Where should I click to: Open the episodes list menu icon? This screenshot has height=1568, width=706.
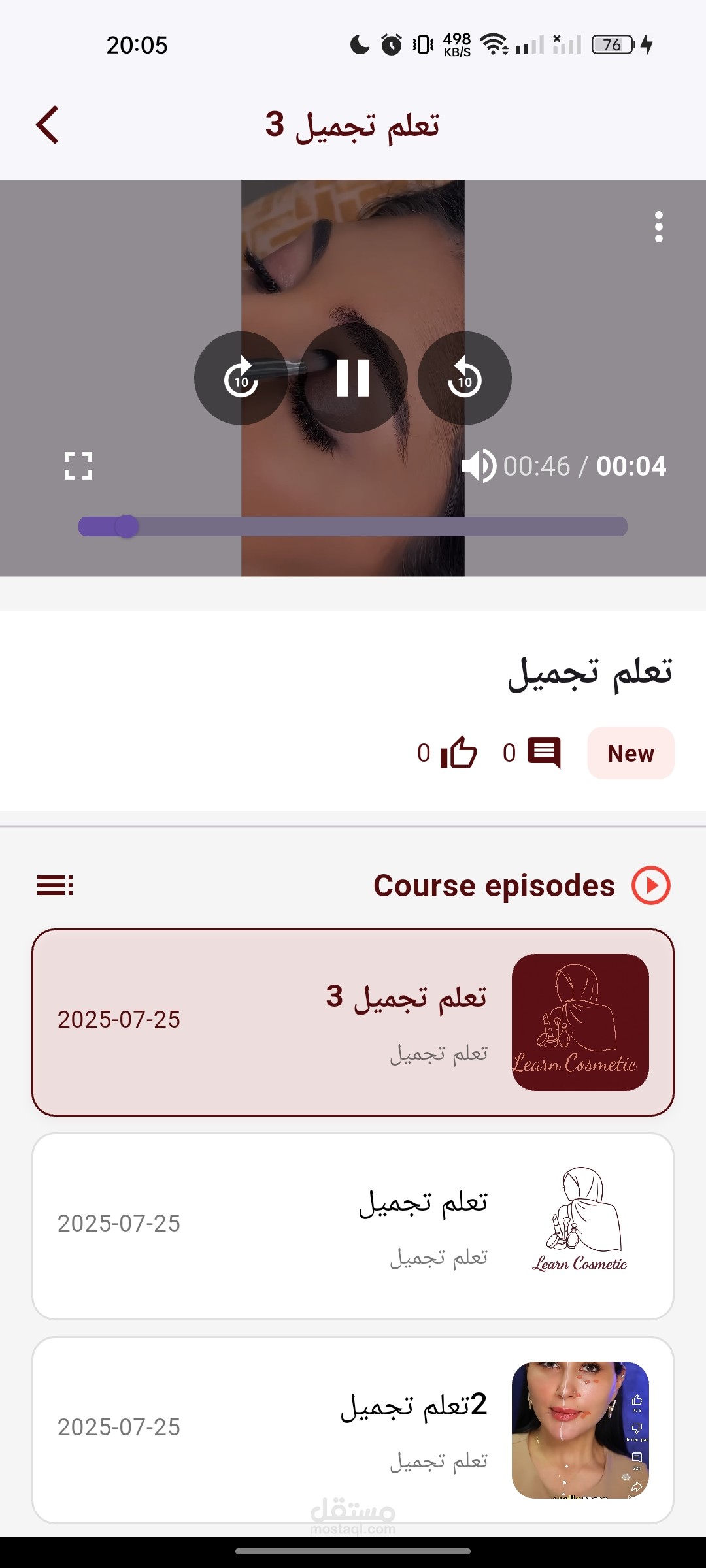point(55,886)
